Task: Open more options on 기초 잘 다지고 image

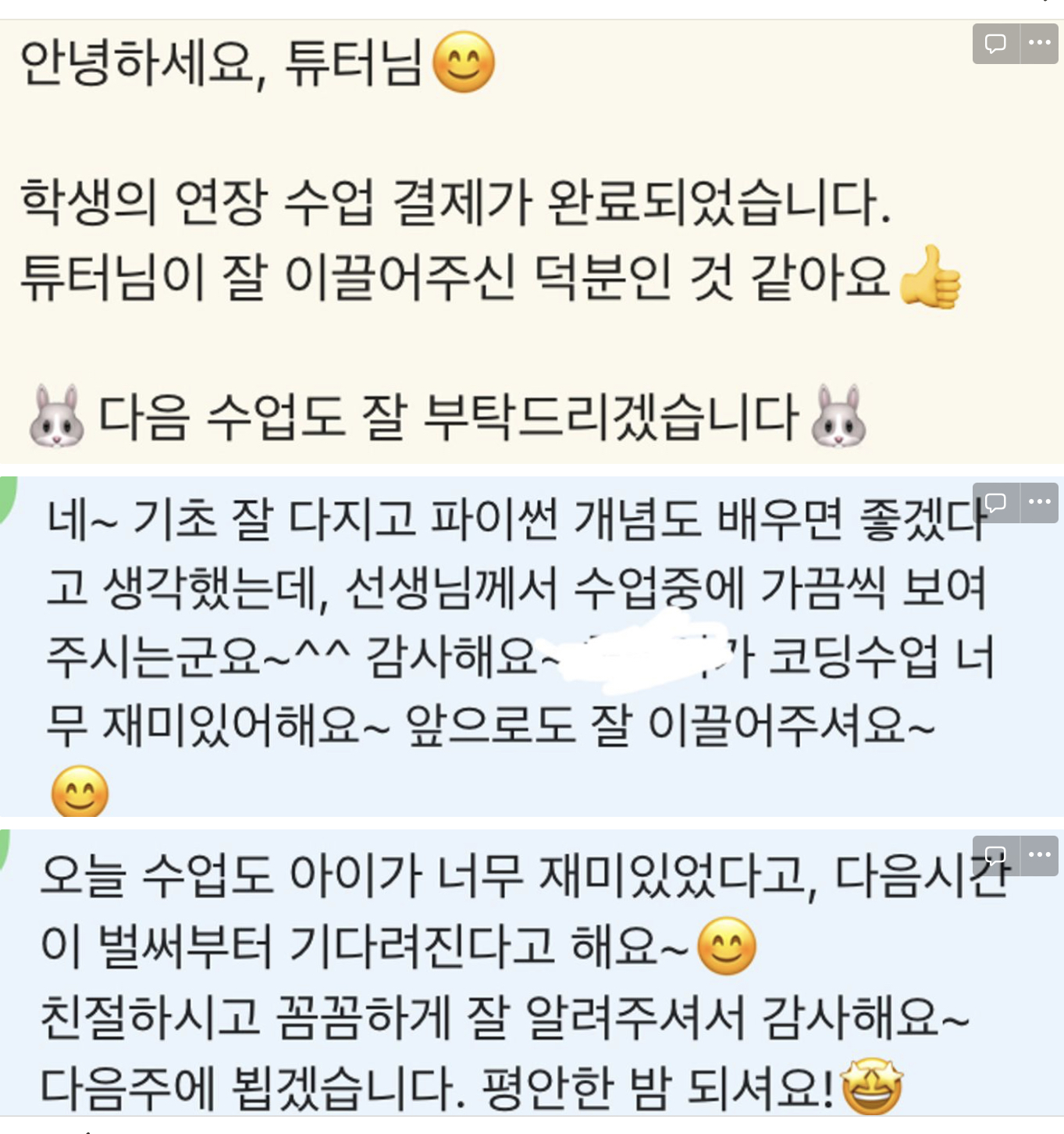Action: 1039,502
